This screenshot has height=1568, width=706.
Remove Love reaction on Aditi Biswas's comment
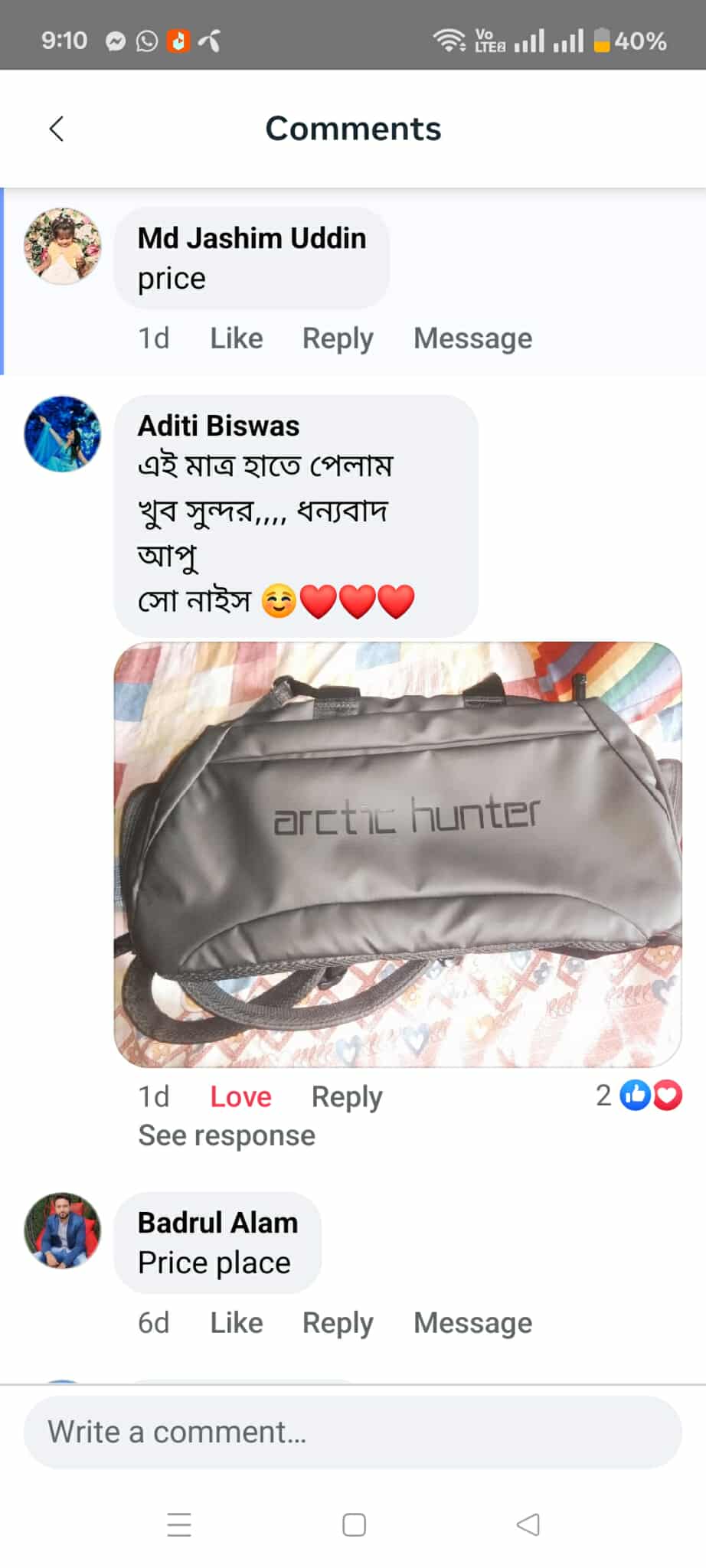[240, 1096]
